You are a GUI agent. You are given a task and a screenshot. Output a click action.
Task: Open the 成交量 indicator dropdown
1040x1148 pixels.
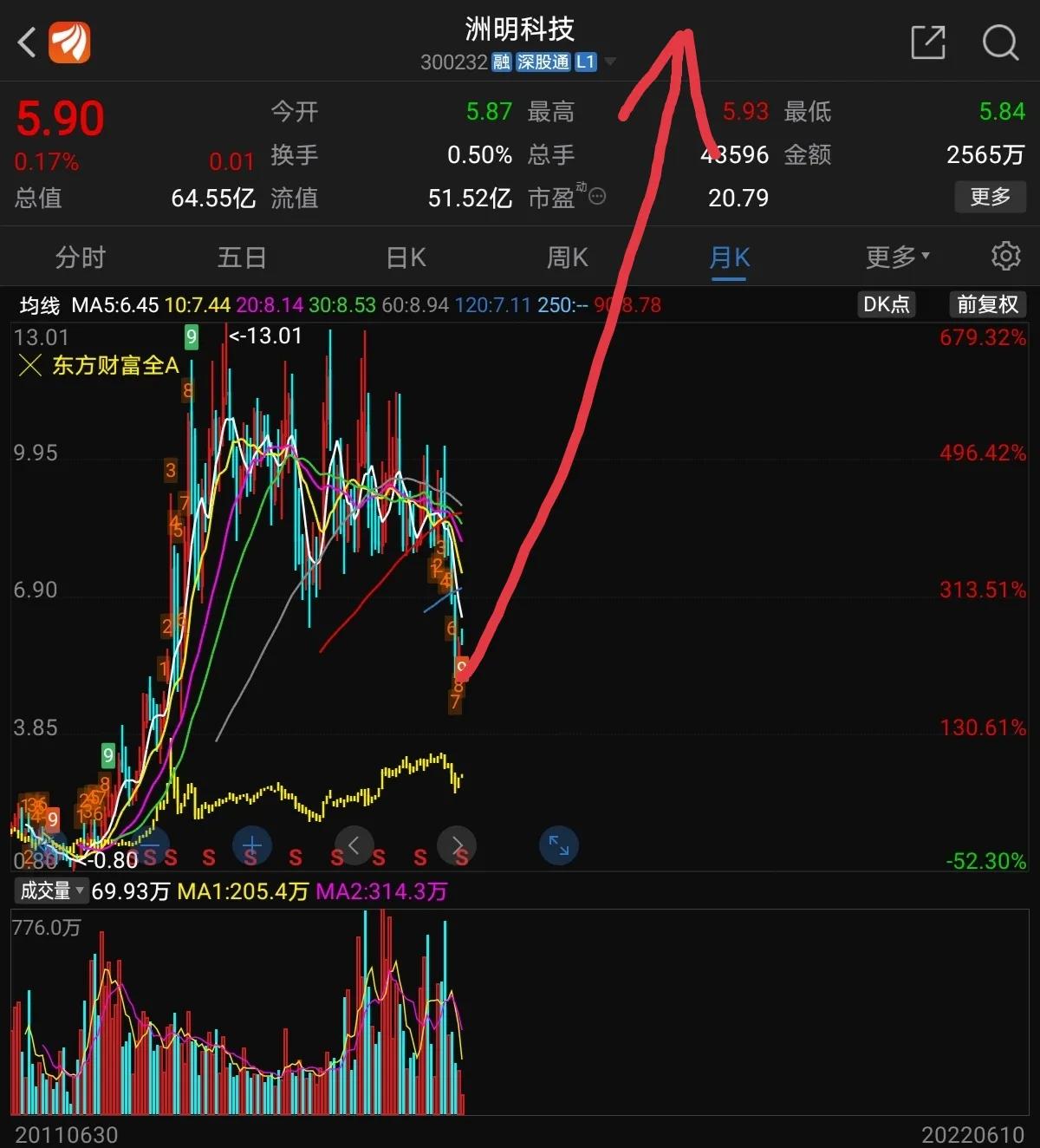pyautogui.click(x=49, y=890)
